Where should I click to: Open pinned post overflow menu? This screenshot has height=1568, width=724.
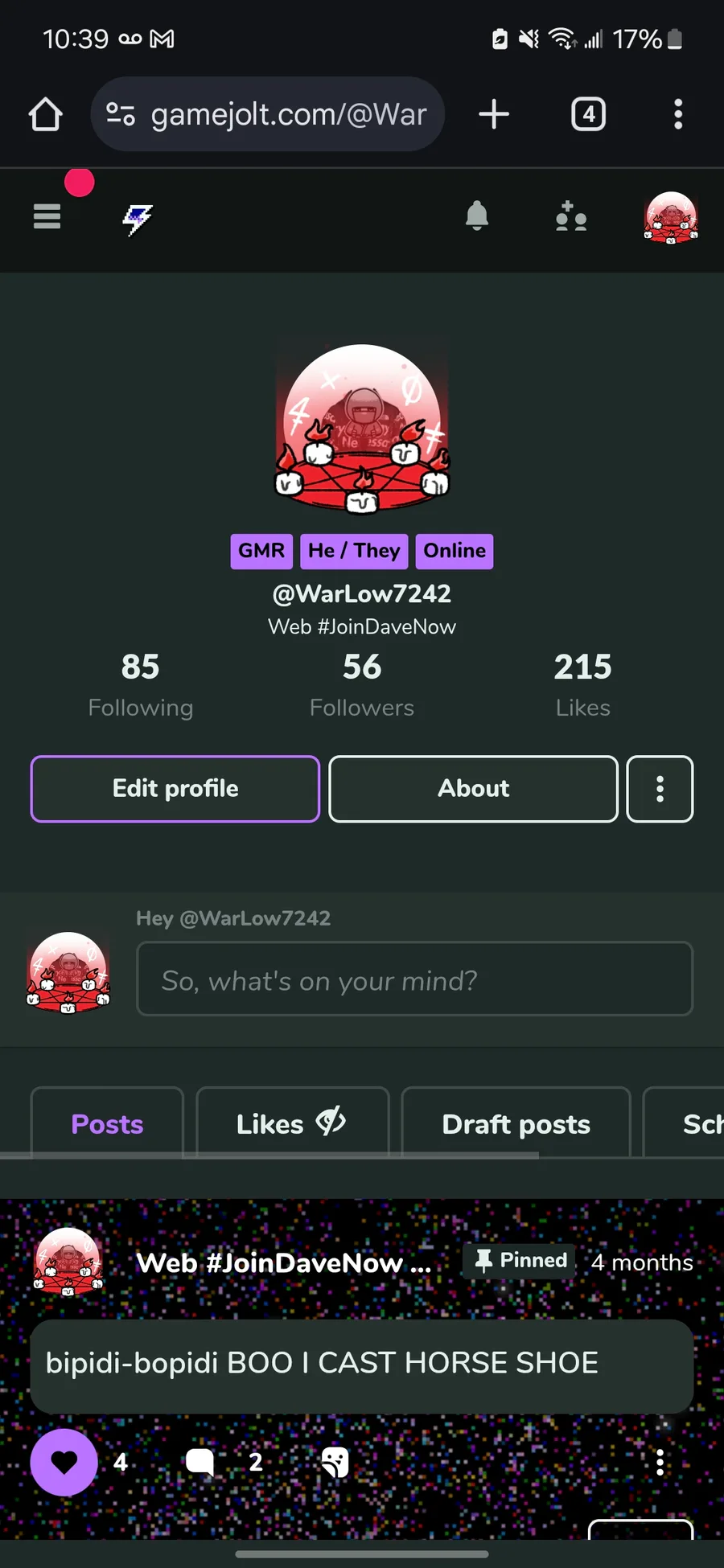[660, 1462]
